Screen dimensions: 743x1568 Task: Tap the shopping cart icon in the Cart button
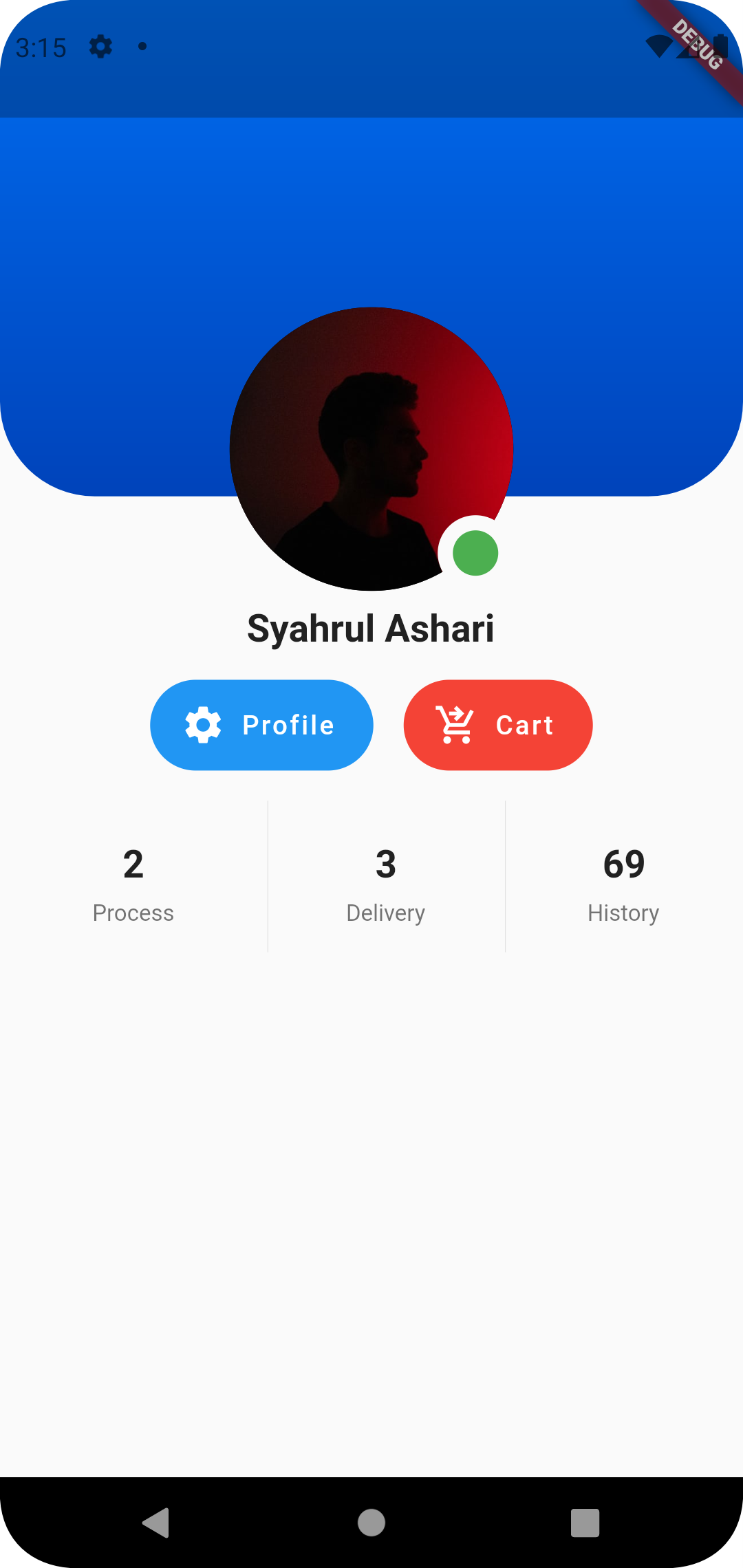point(455,724)
